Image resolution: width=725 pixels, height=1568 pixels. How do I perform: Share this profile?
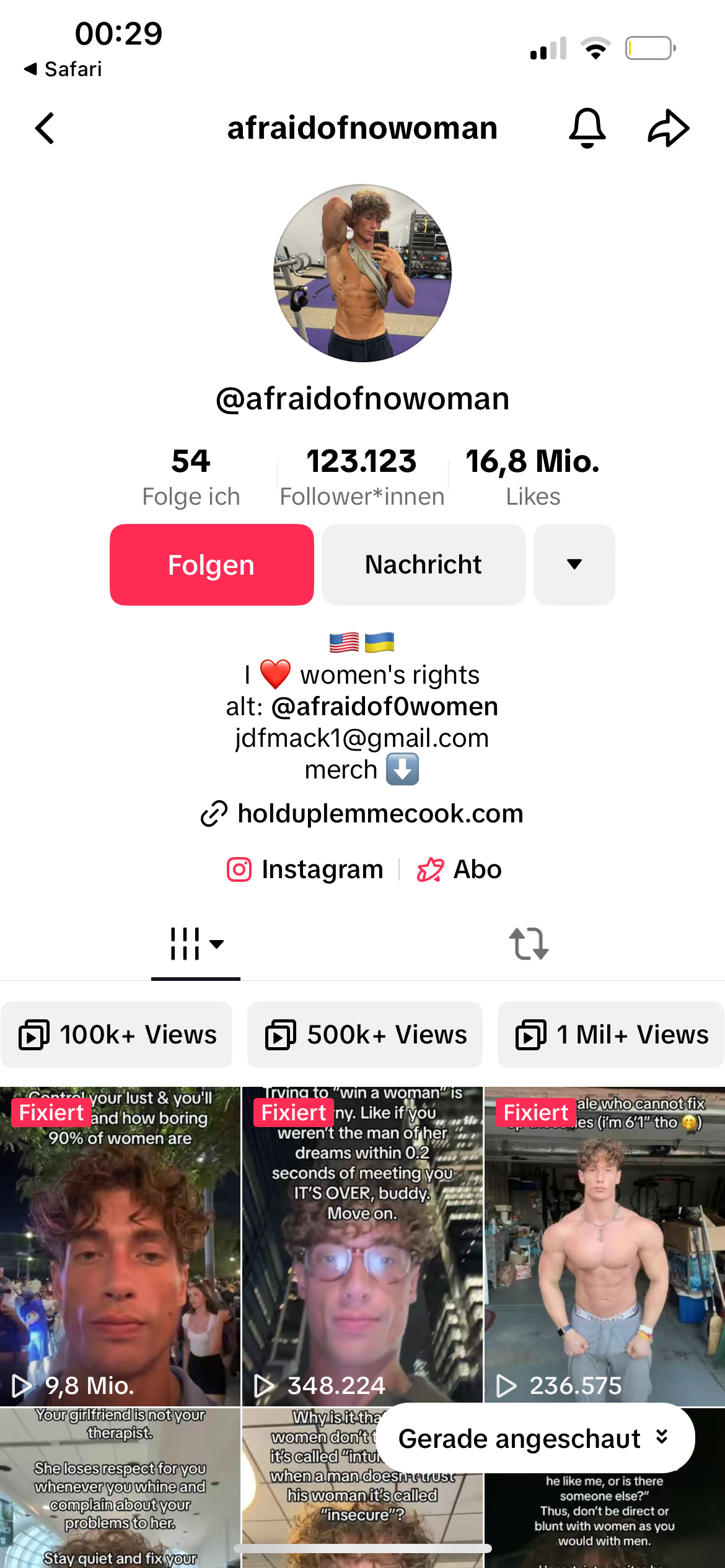669,128
